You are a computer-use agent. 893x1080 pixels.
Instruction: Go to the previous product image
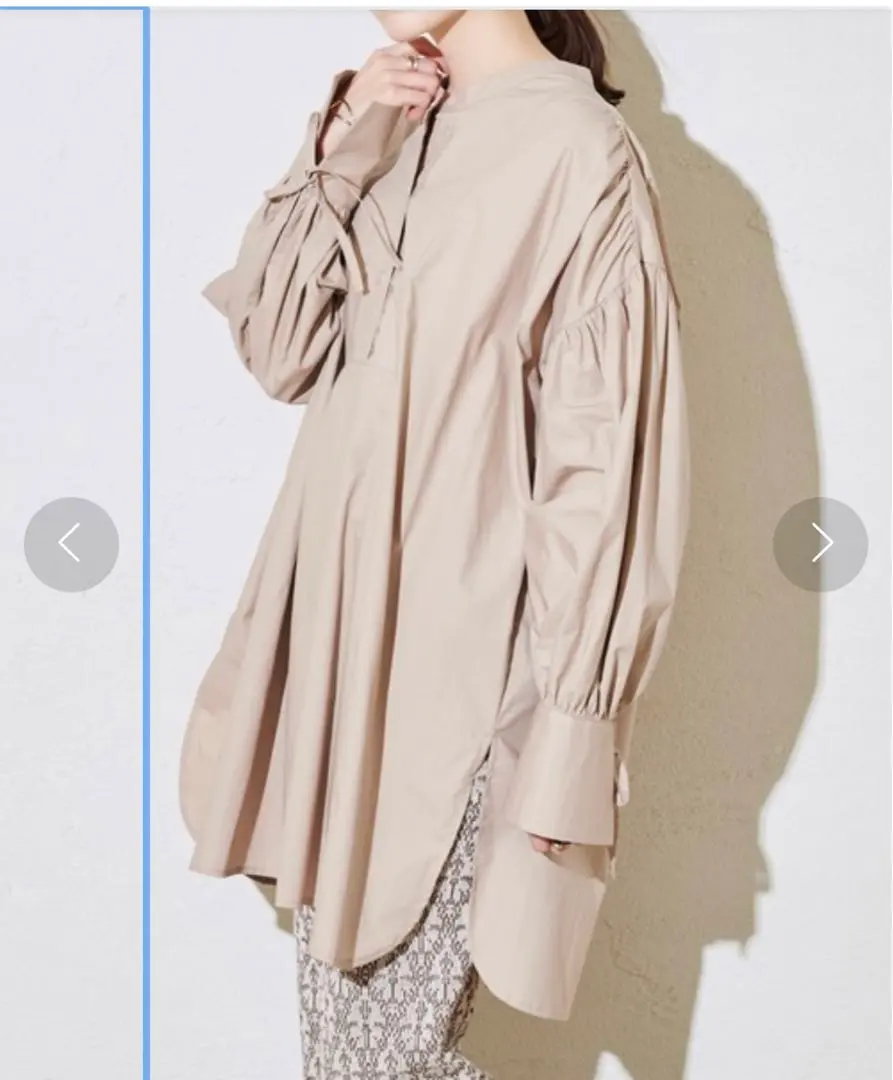click(x=71, y=544)
